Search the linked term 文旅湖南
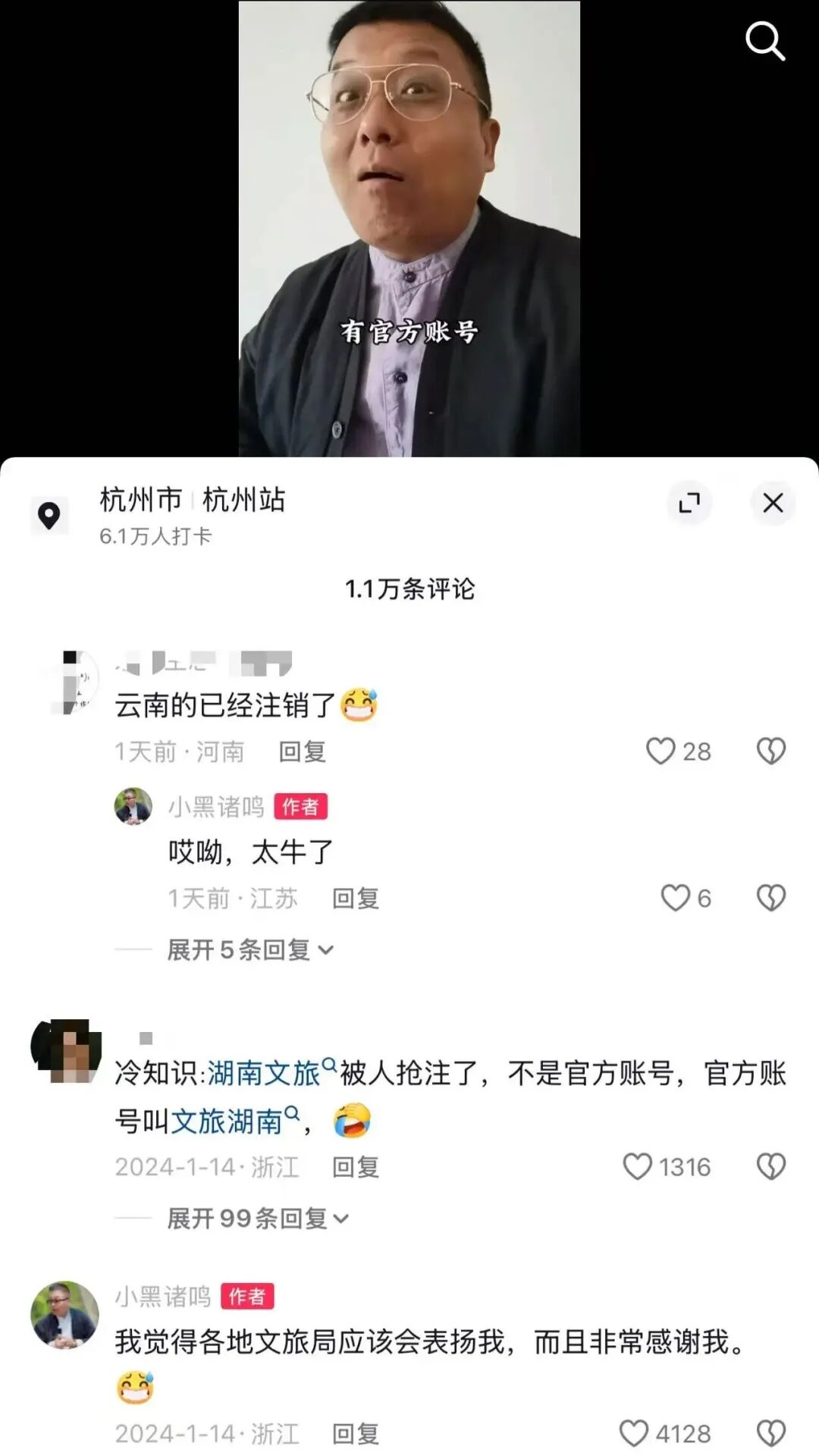 227,1121
